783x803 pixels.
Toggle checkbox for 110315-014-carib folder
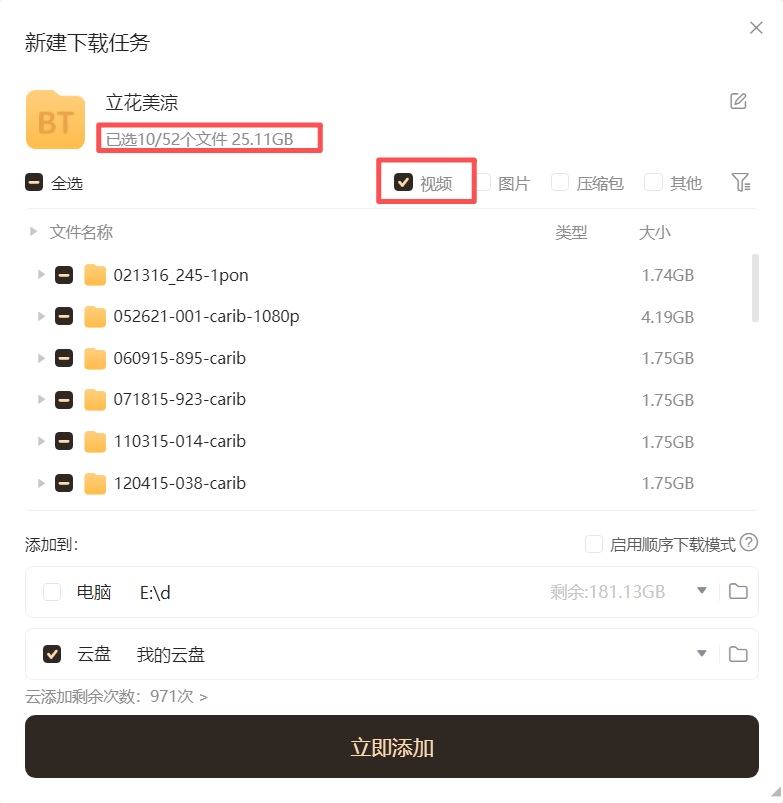point(64,442)
